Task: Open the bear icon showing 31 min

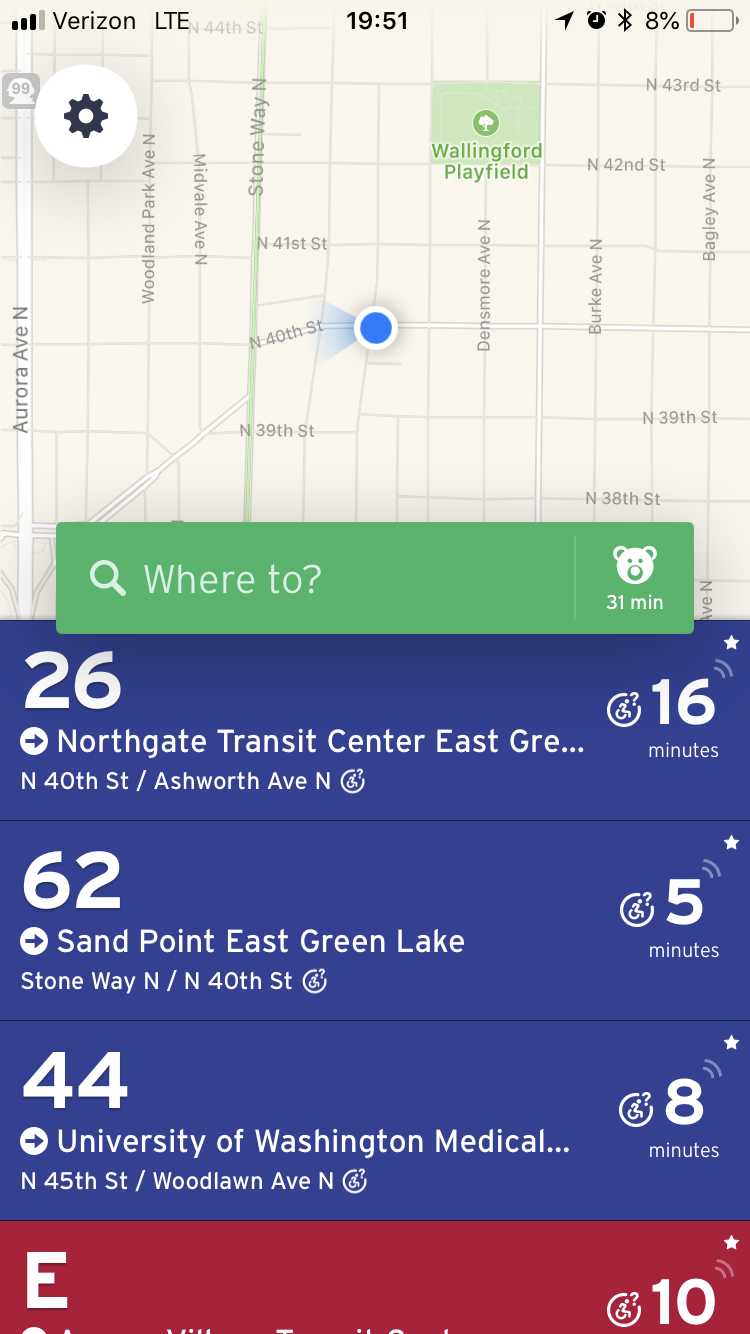Action: [x=635, y=578]
